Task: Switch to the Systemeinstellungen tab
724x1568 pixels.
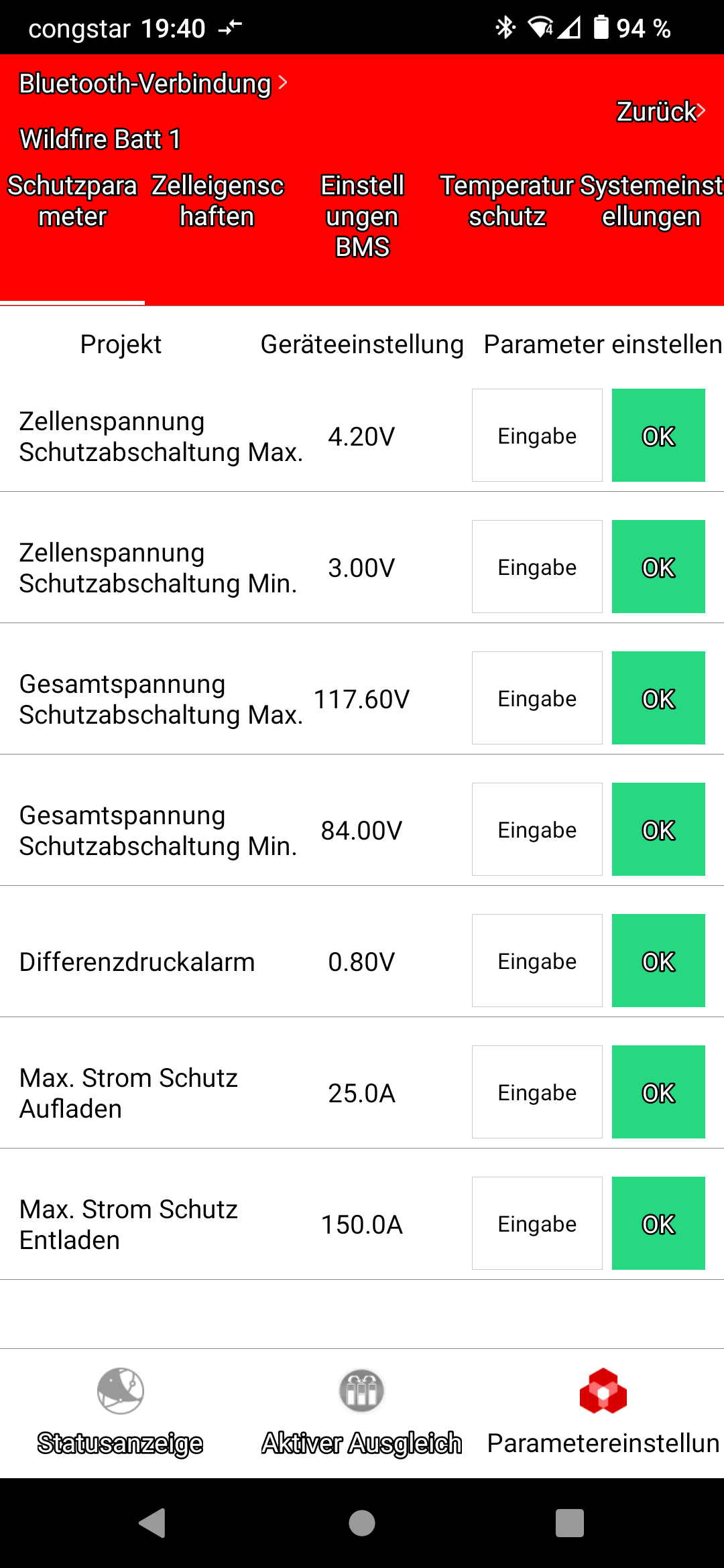Action: (x=651, y=201)
